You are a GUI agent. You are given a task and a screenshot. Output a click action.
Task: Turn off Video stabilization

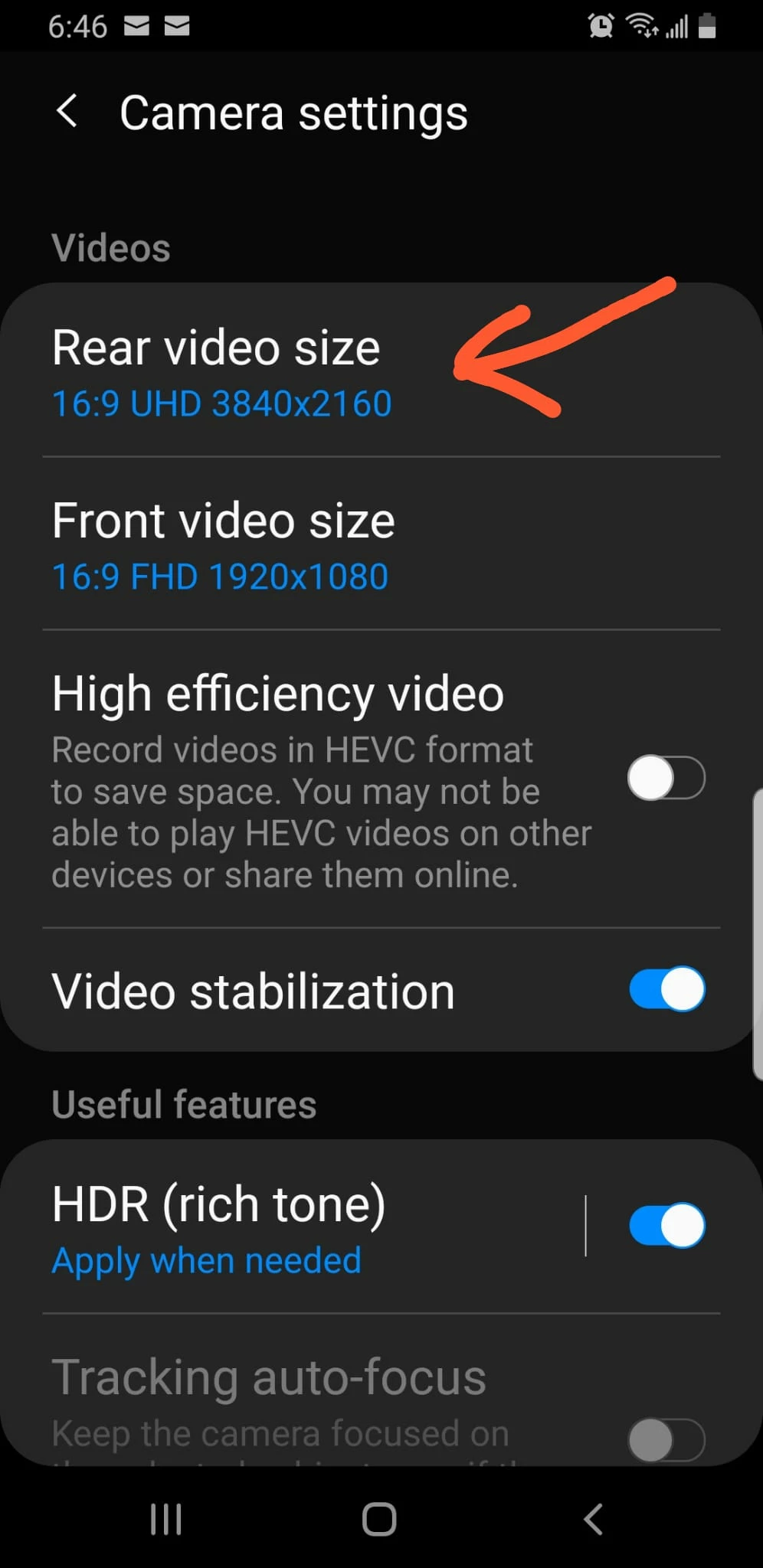tap(666, 988)
